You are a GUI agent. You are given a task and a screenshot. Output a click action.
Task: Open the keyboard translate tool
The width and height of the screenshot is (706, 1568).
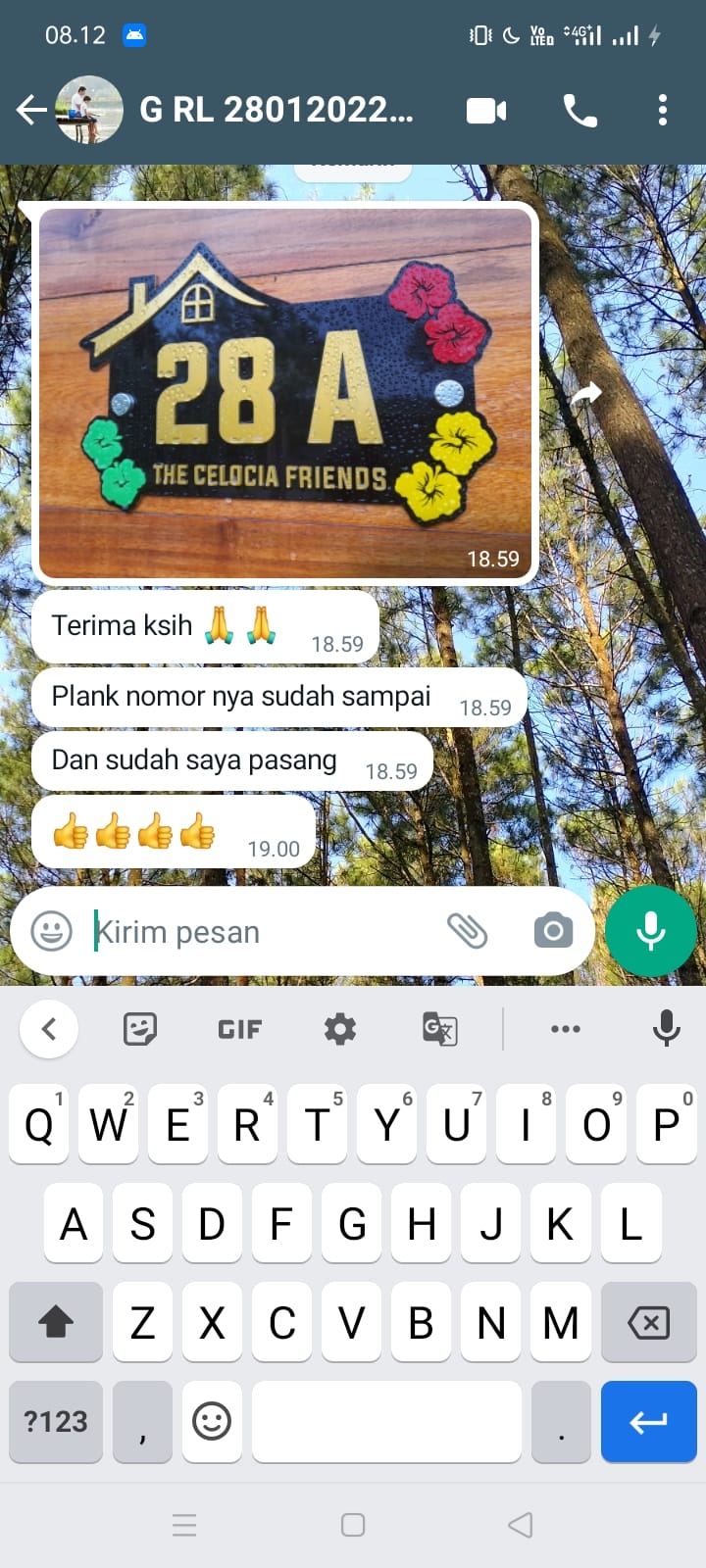(439, 1029)
